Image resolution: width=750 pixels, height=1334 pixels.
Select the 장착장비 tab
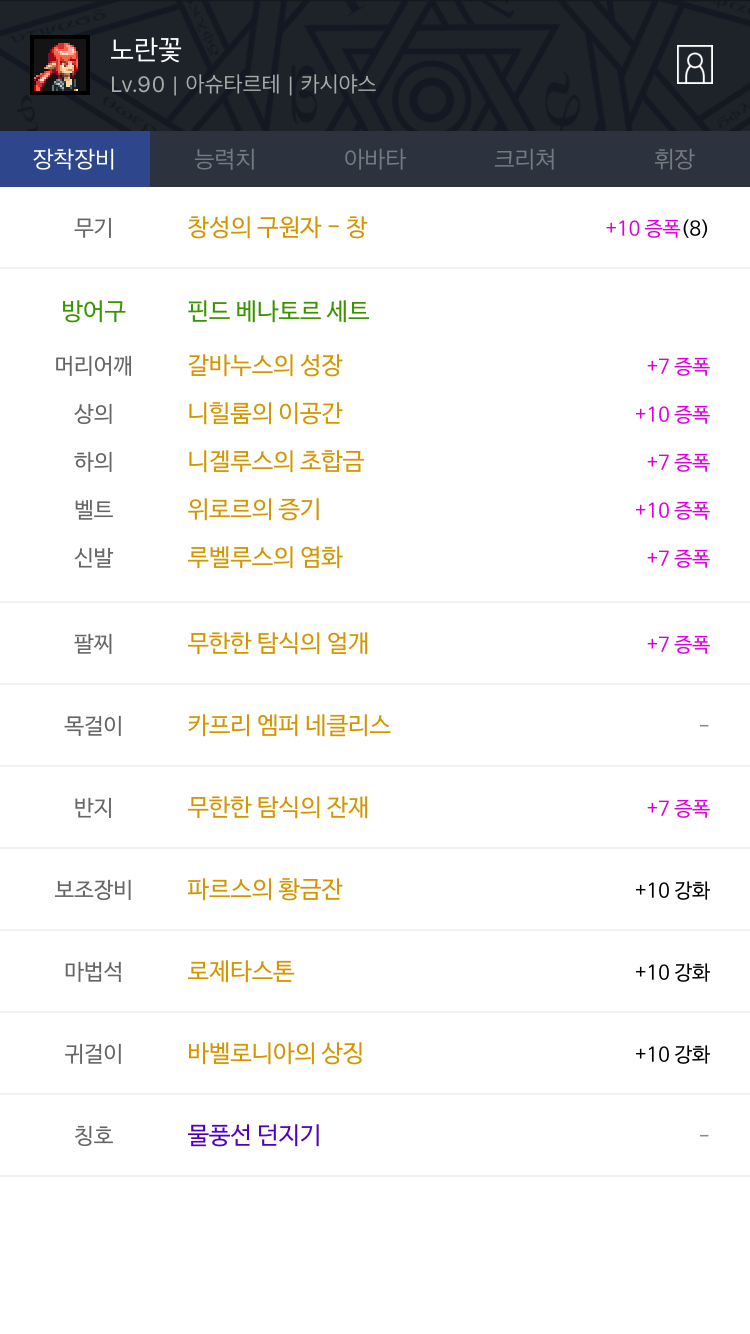click(x=75, y=159)
